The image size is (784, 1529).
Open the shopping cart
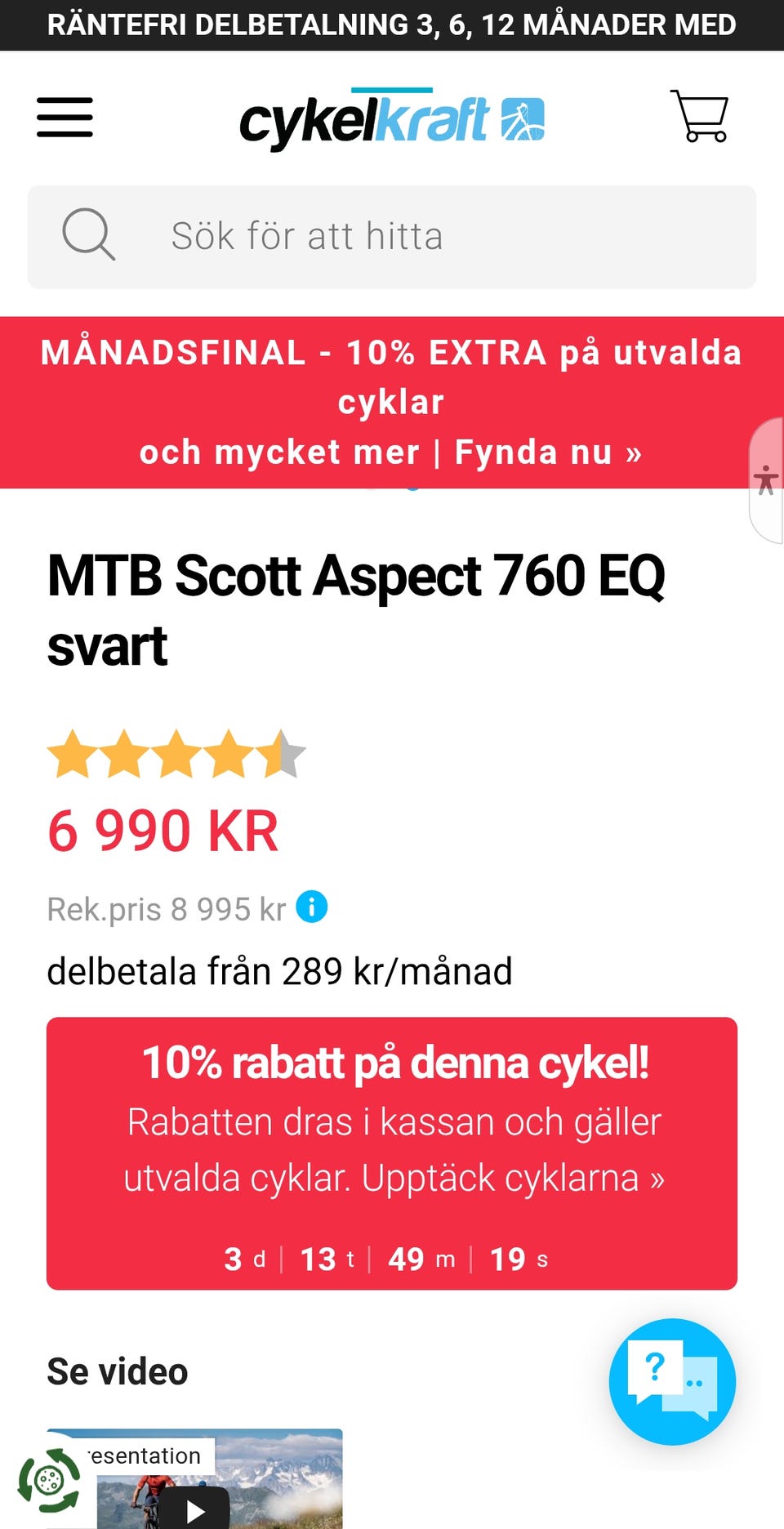pos(699,115)
